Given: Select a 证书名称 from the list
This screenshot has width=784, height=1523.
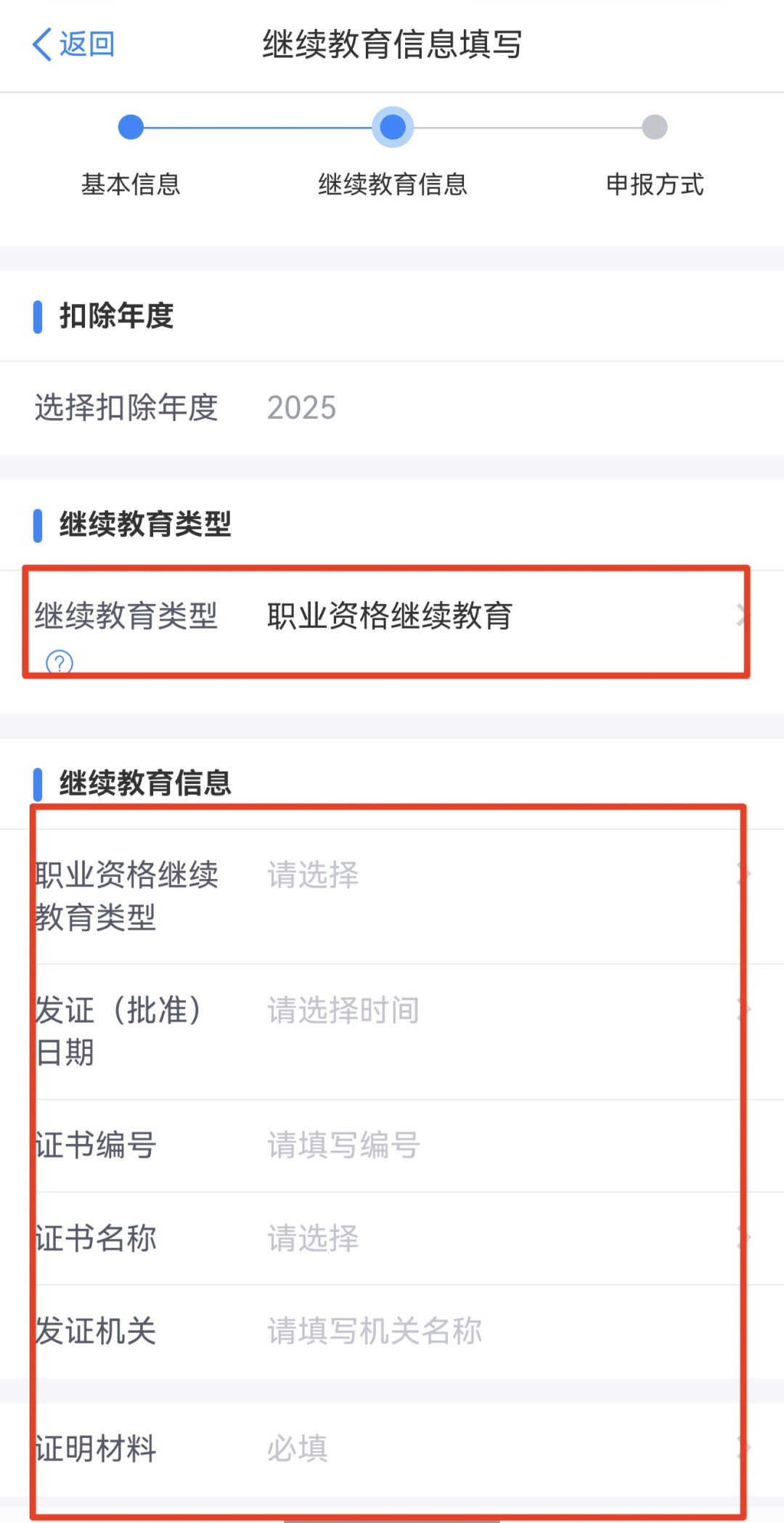Looking at the screenshot, I should [x=390, y=1238].
